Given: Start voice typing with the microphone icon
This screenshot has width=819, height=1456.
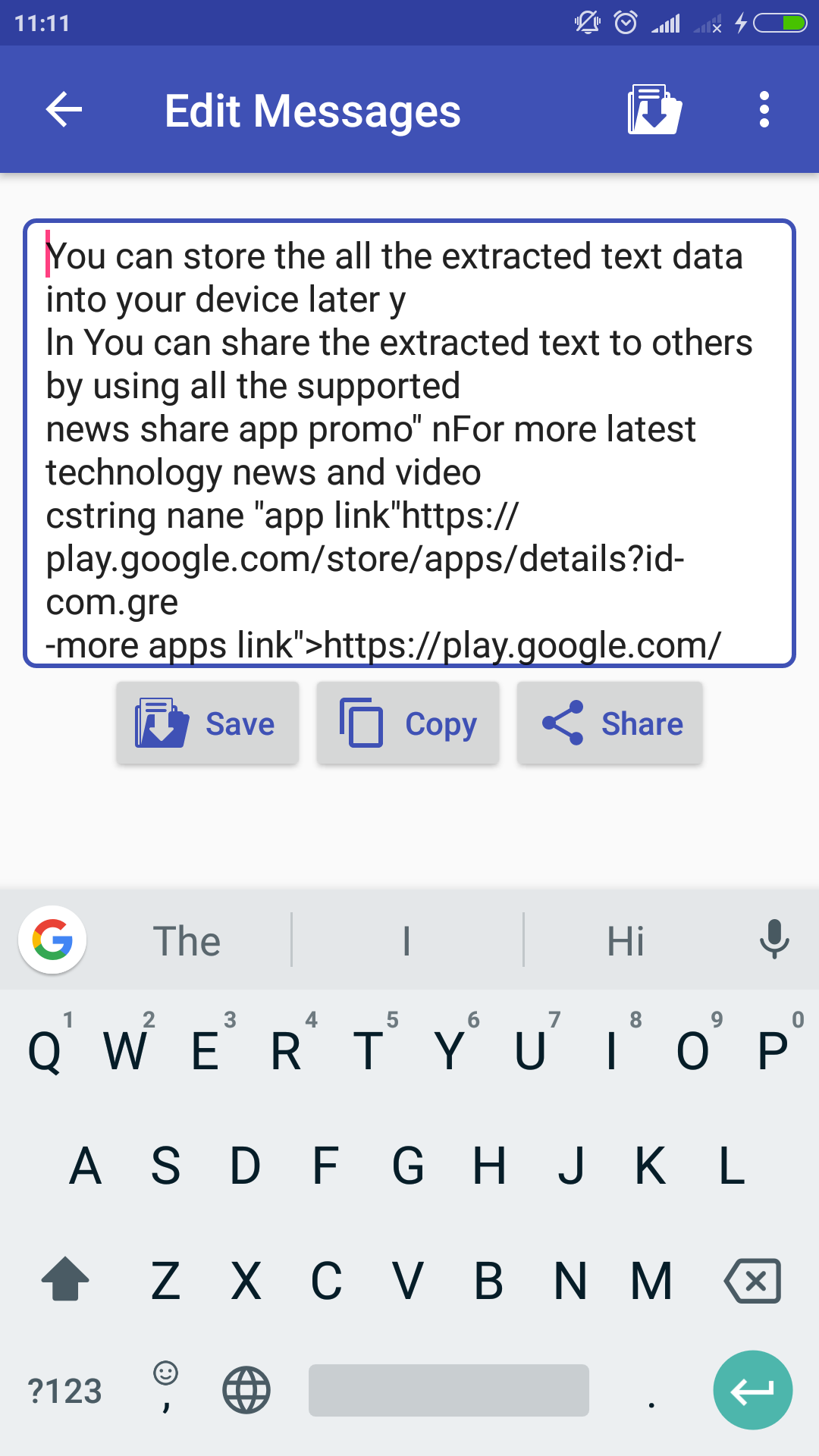Looking at the screenshot, I should [773, 939].
